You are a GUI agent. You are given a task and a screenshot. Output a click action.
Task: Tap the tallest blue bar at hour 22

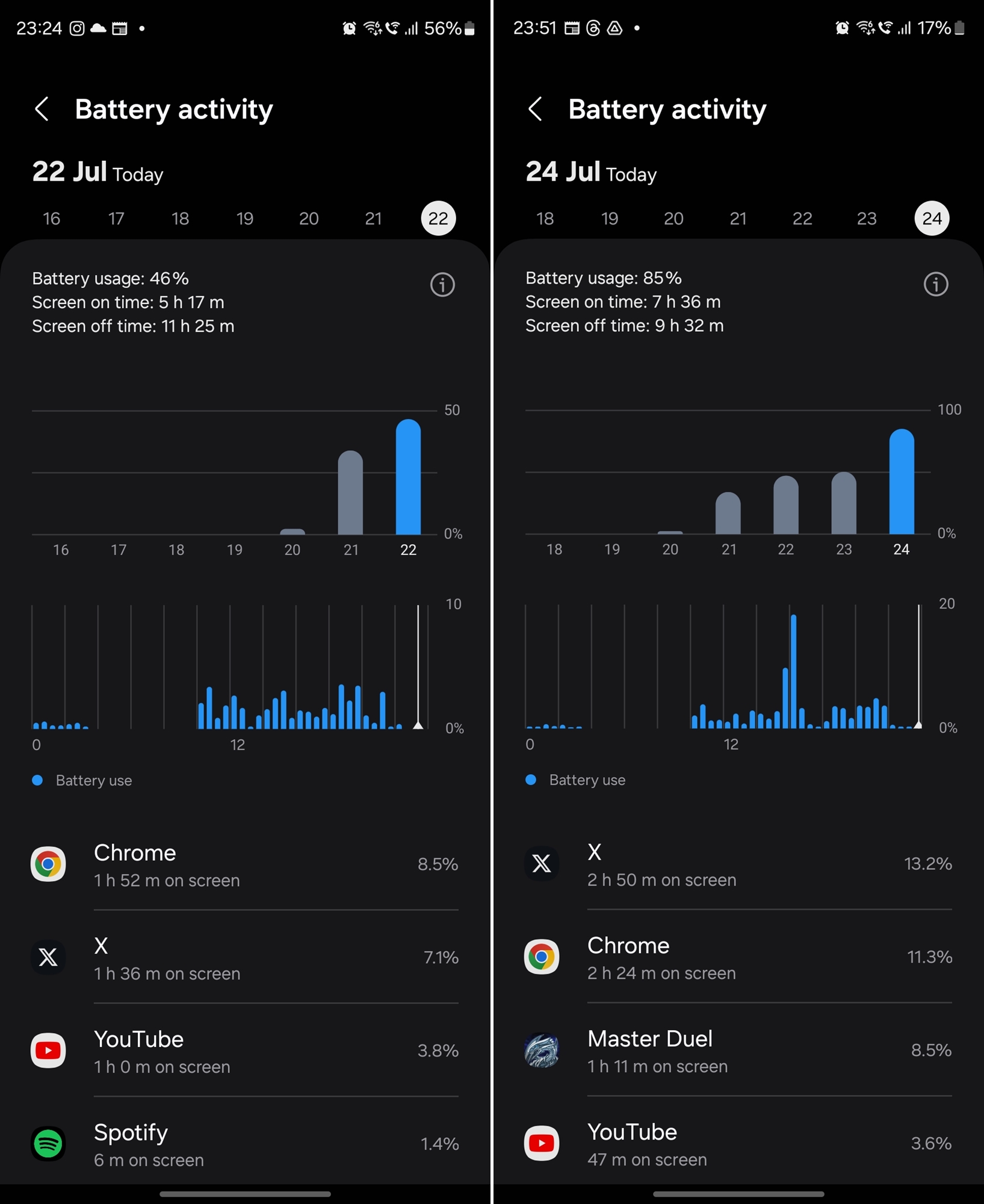pos(407,476)
